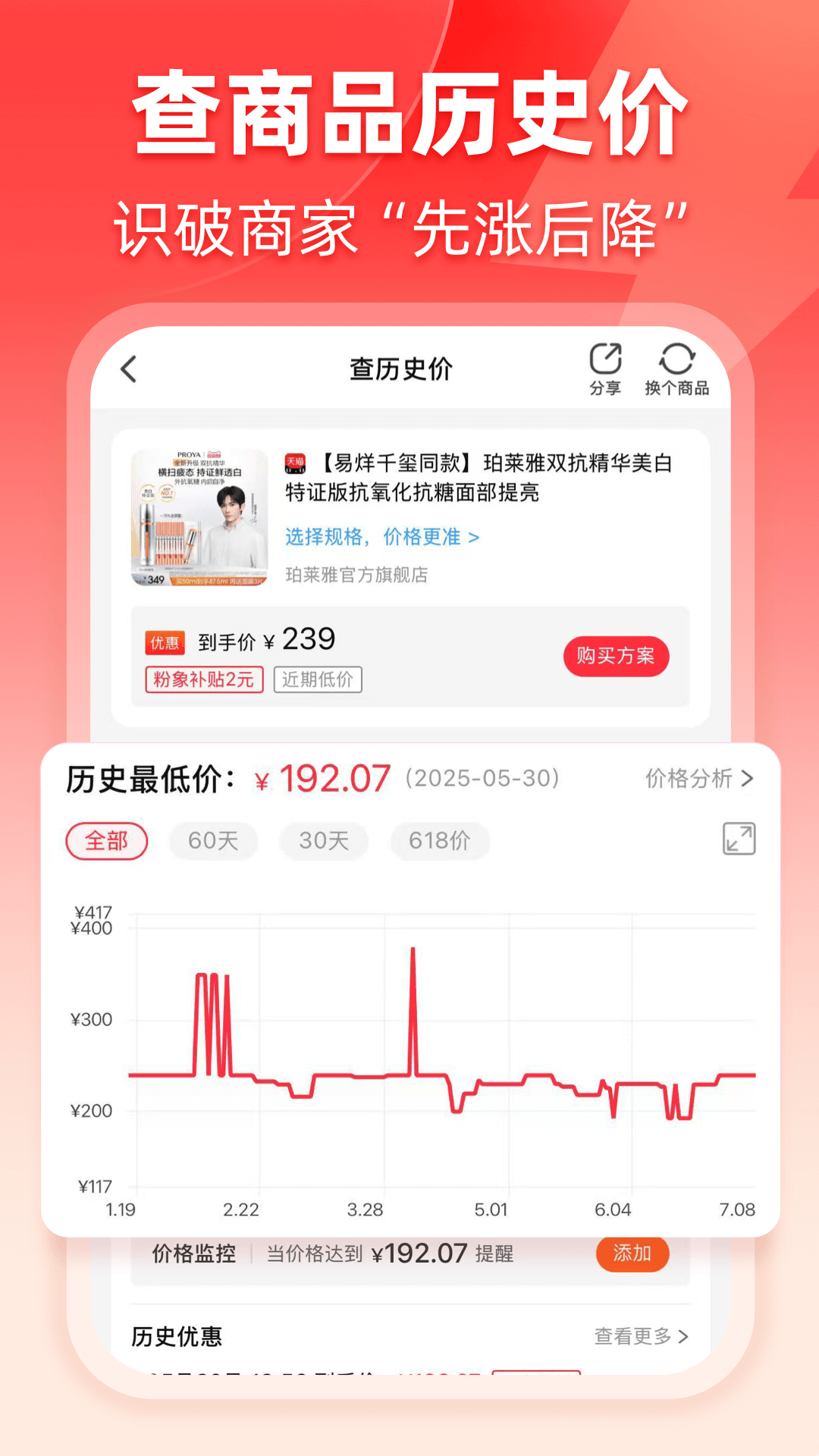Visit 珀莱雅官方旗舰店 store page

[x=356, y=576]
